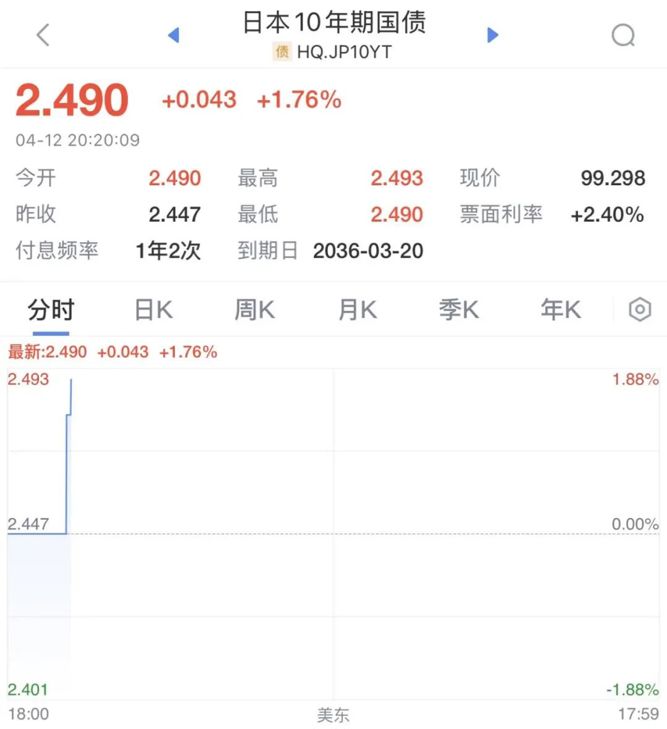Show the 月K chart

coord(357,310)
